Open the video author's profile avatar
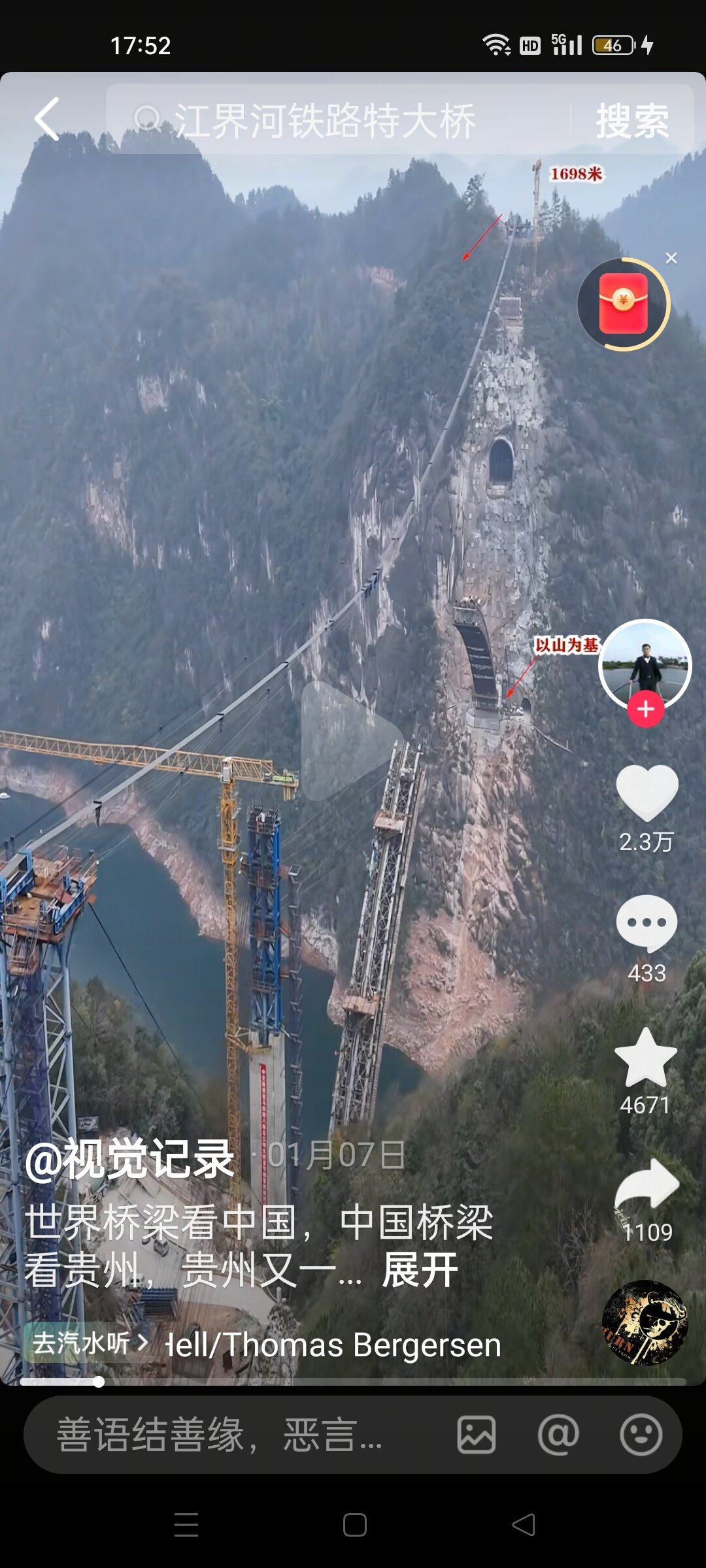Screen dimensions: 706x1568 [x=645, y=663]
